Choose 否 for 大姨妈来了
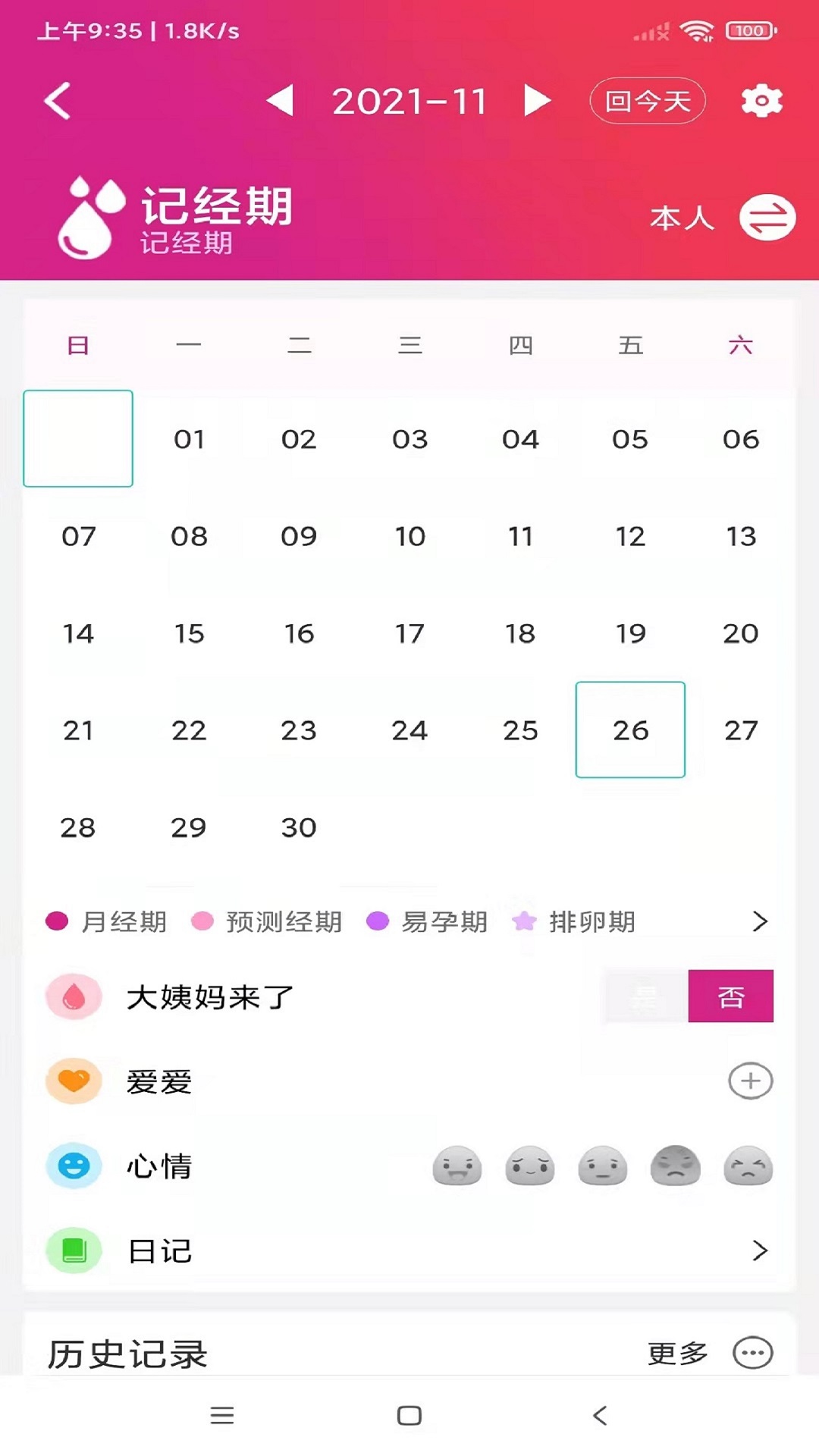Viewport: 819px width, 1456px height. 731,996
